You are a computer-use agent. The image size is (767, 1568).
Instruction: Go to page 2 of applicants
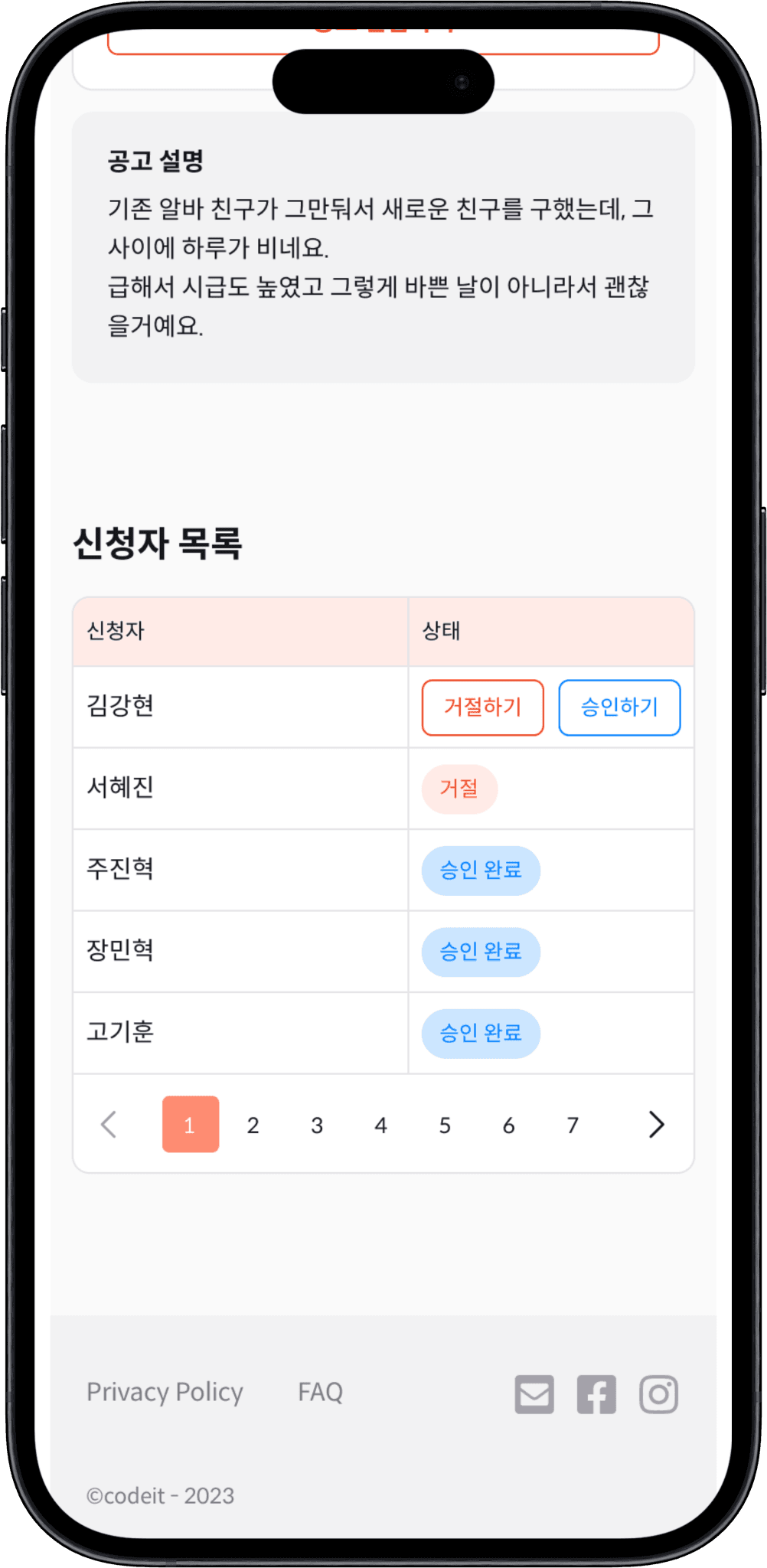coord(253,1125)
